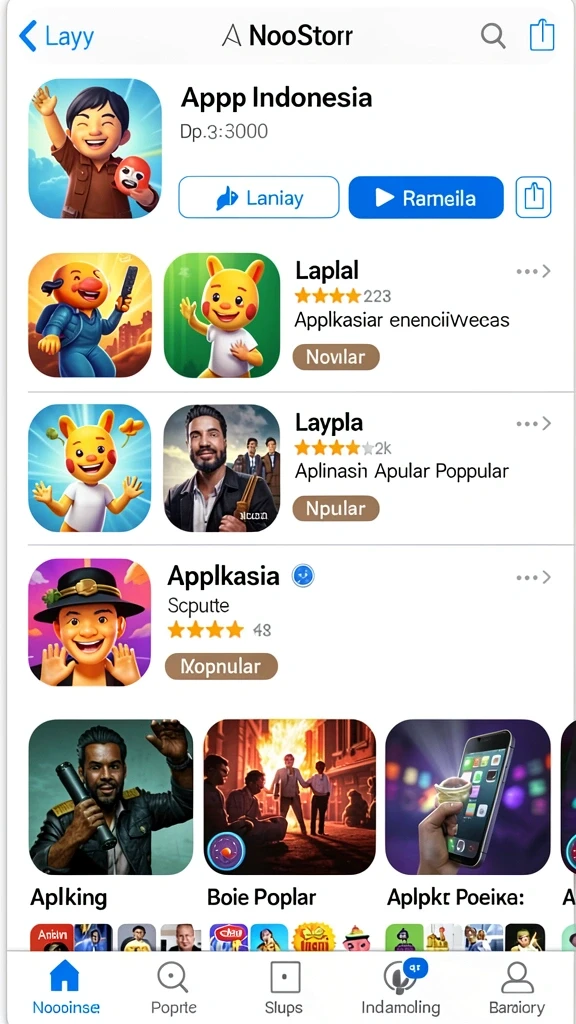
Task: Switch to the Bamiory tab
Action: point(517,987)
